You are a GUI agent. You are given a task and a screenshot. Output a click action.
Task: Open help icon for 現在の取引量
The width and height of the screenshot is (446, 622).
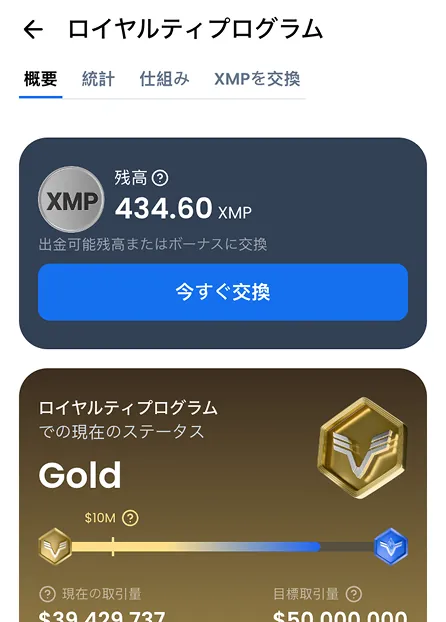pyautogui.click(x=47, y=594)
